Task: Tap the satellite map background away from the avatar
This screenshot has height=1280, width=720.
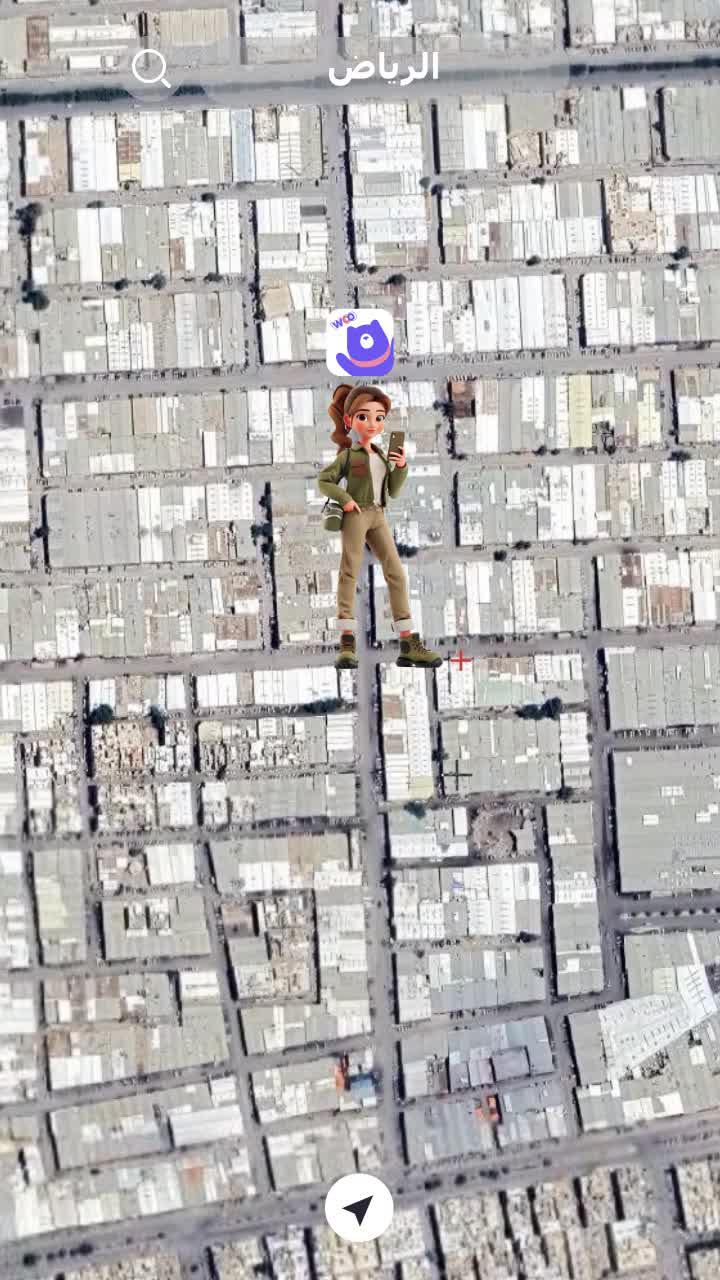Action: (x=150, y=950)
